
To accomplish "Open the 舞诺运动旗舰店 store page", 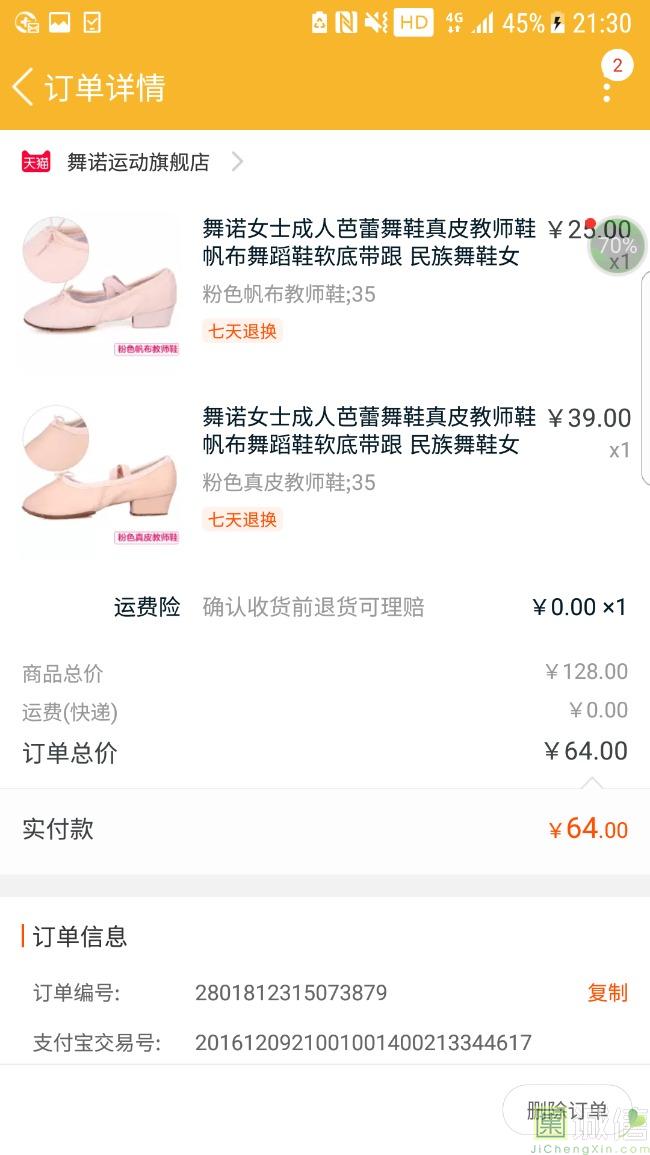I will pos(138,162).
